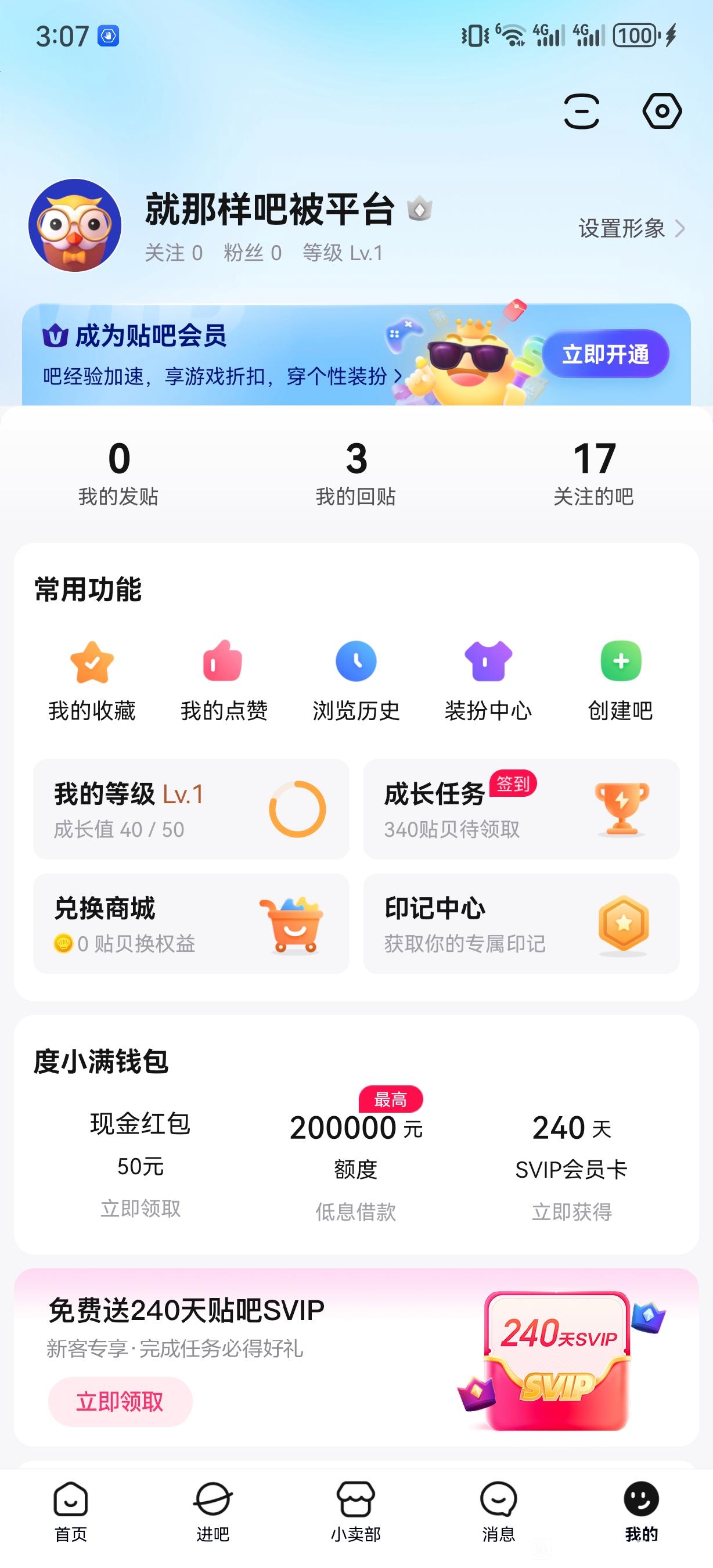This screenshot has width=713, height=1568.
Task: Tap 立即开通 membership button
Action: 604,354
